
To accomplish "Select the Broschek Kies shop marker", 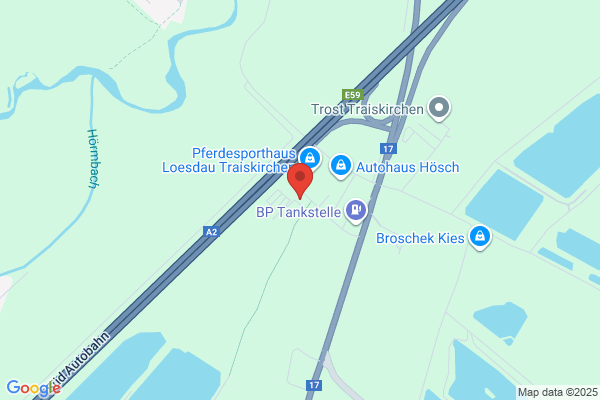I will pos(480,237).
